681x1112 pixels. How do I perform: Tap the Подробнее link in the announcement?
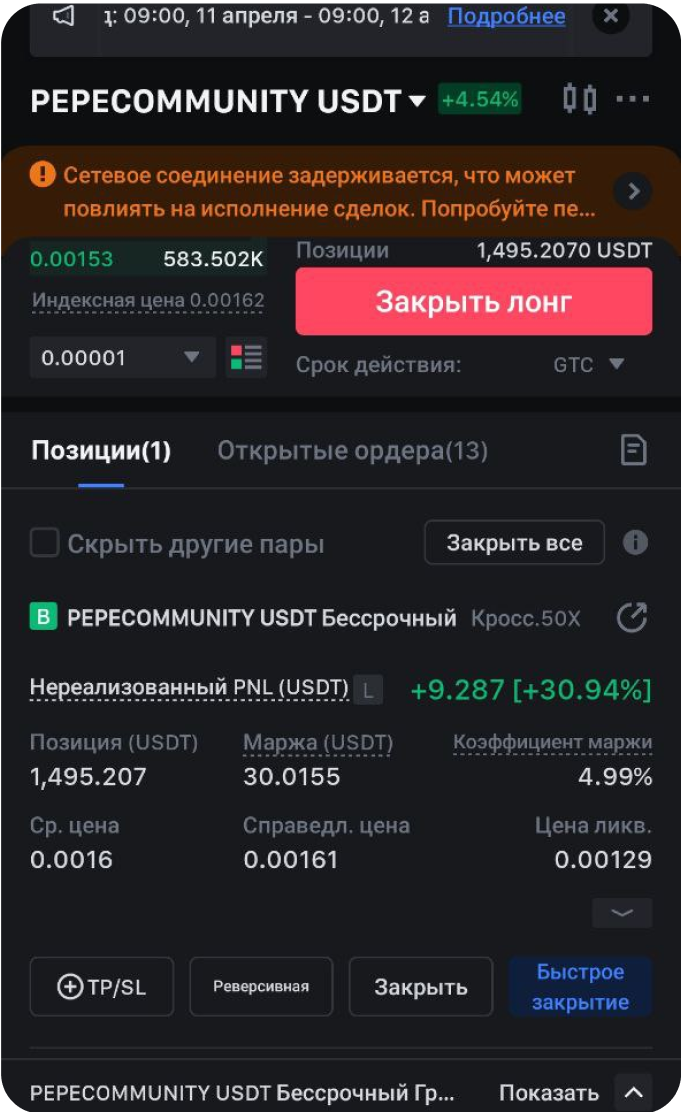click(x=506, y=17)
